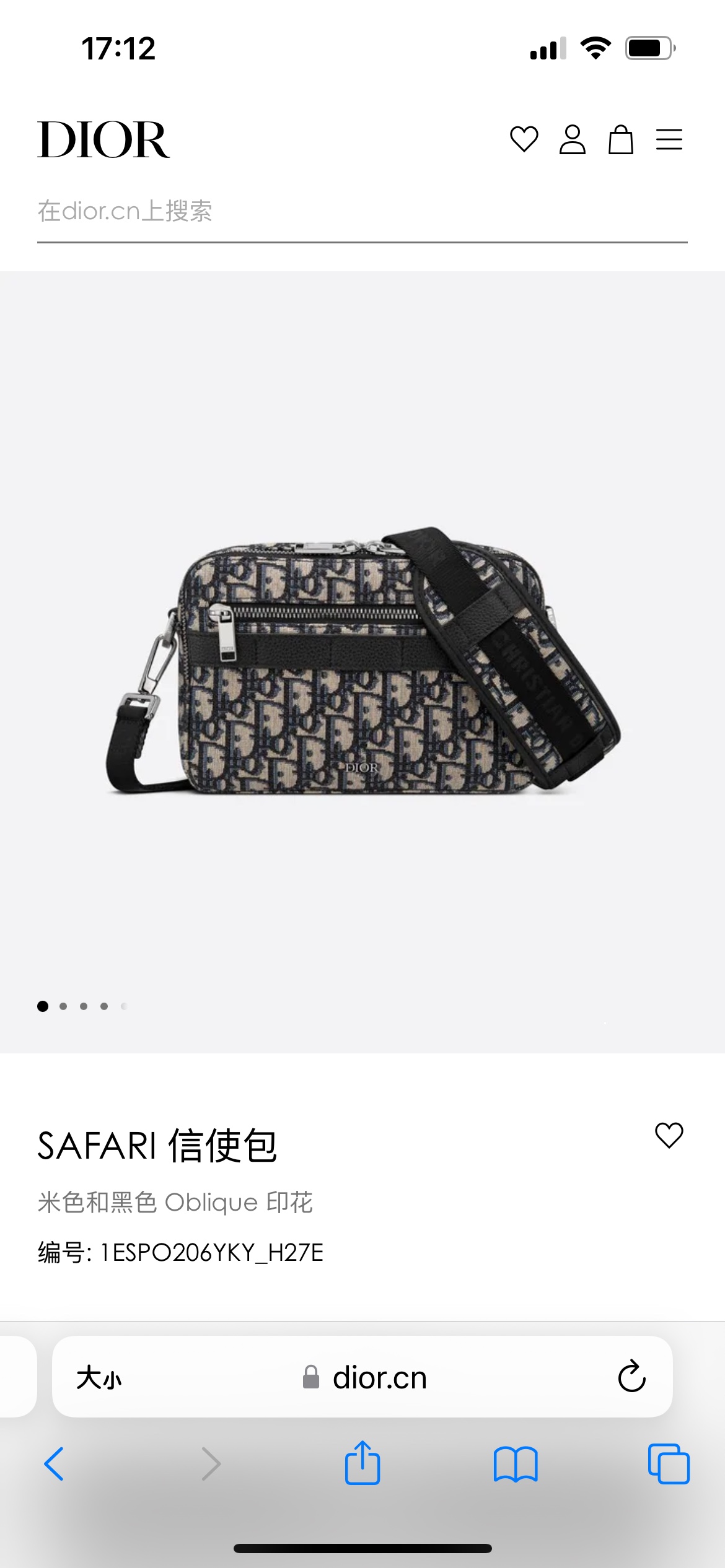Reload the dior.cn page

(x=631, y=1377)
